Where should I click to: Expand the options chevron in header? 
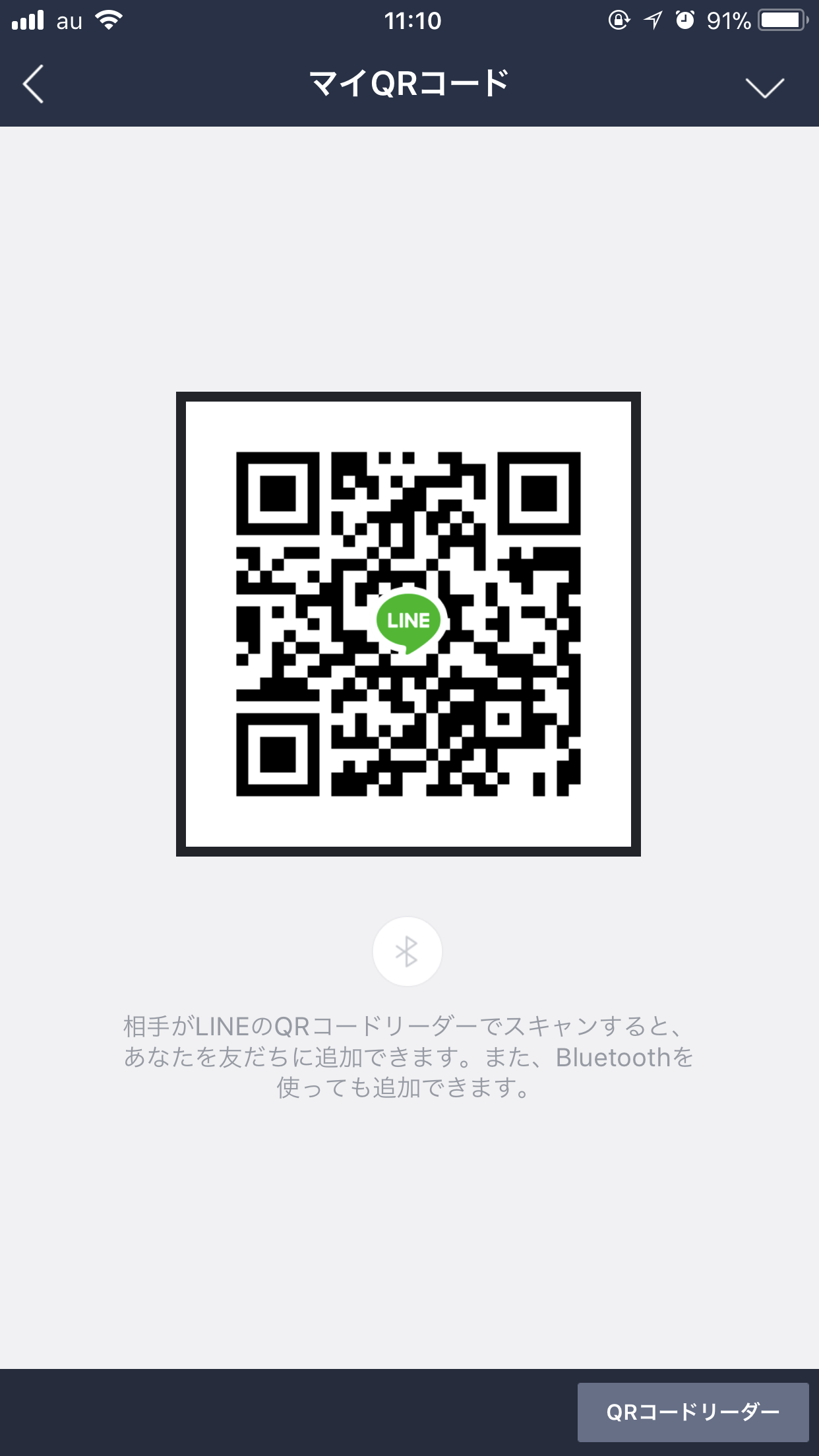coord(764,87)
